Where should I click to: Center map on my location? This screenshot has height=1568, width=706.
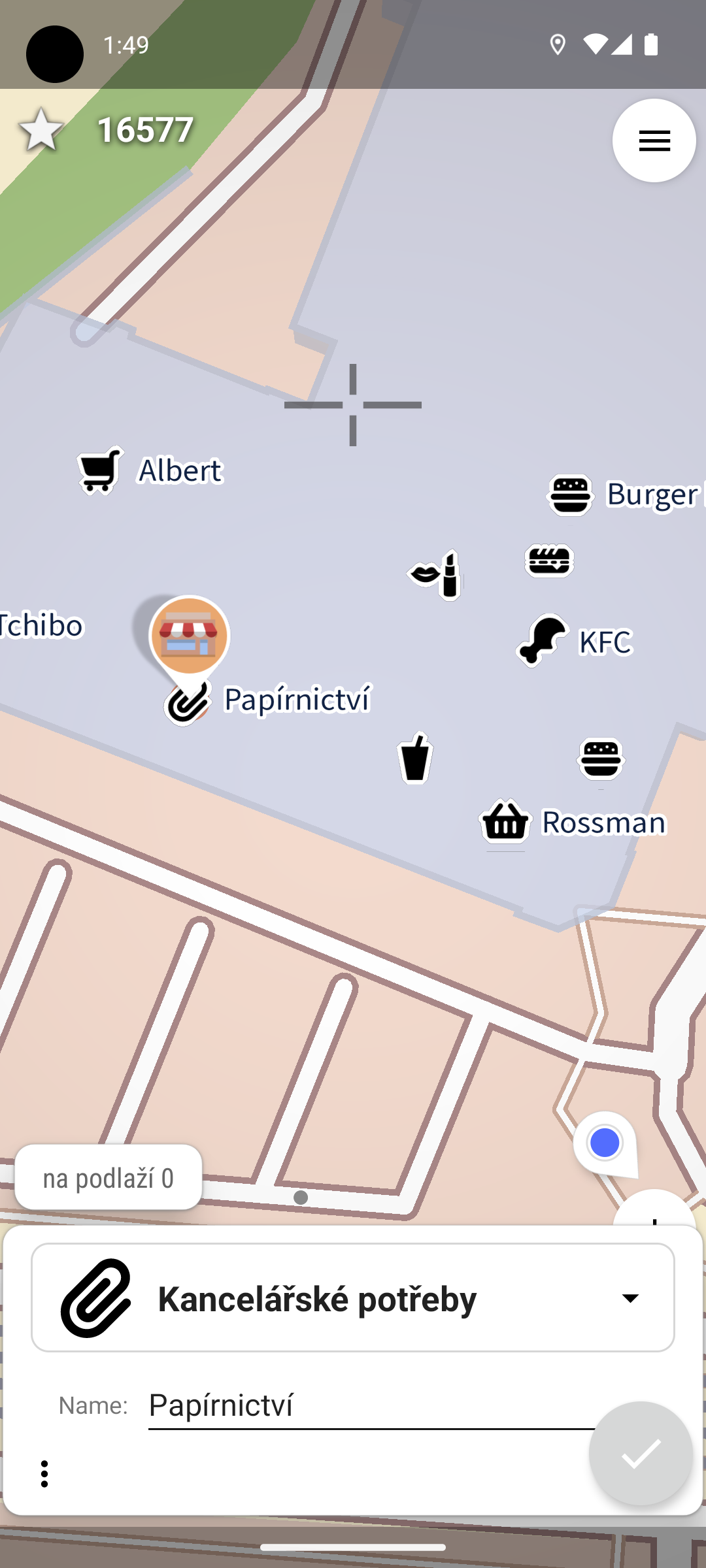click(x=605, y=1143)
